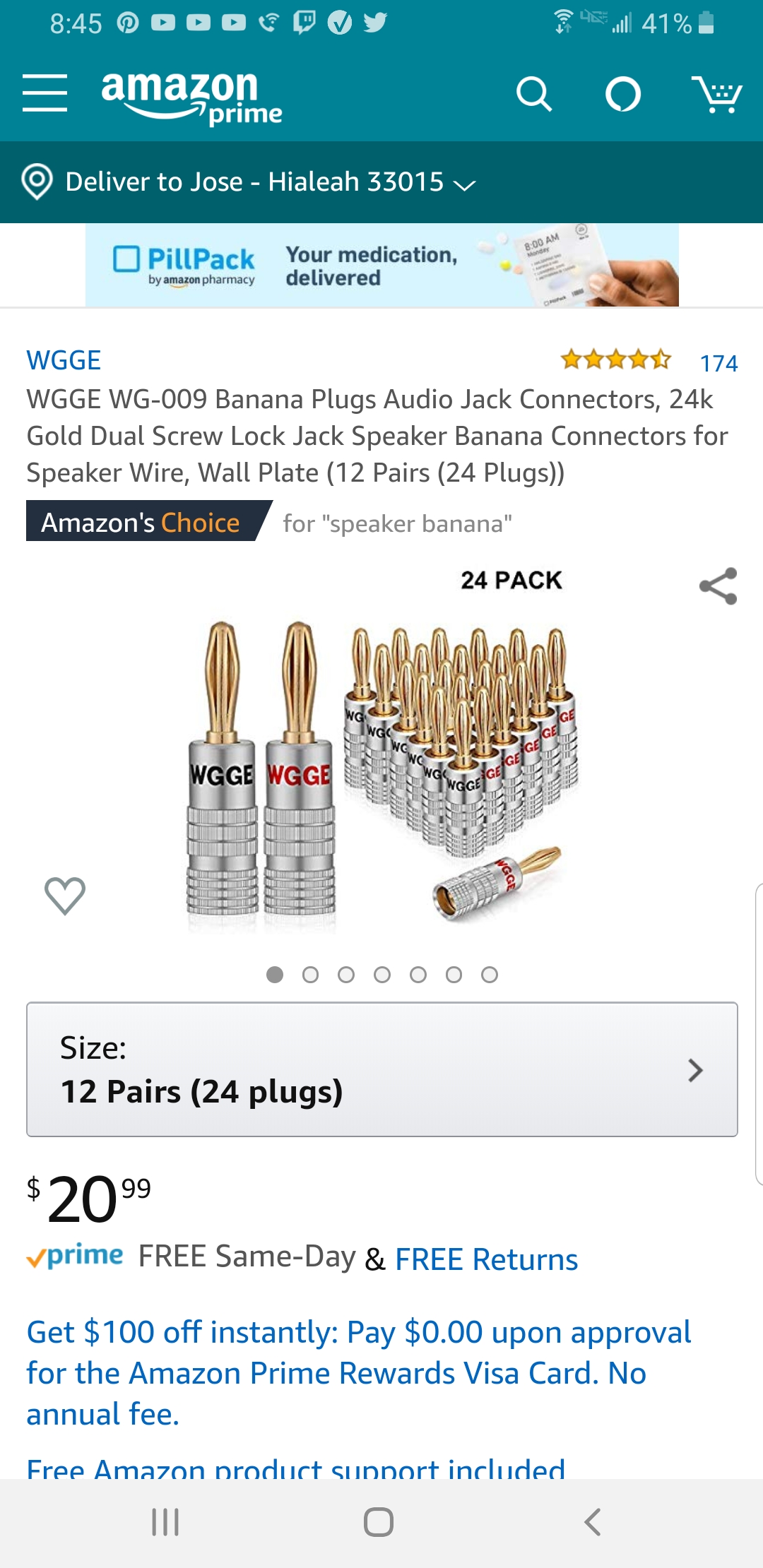This screenshot has height=1568, width=763.
Task: Open the PillPack pharmacy banner
Action: [381, 266]
